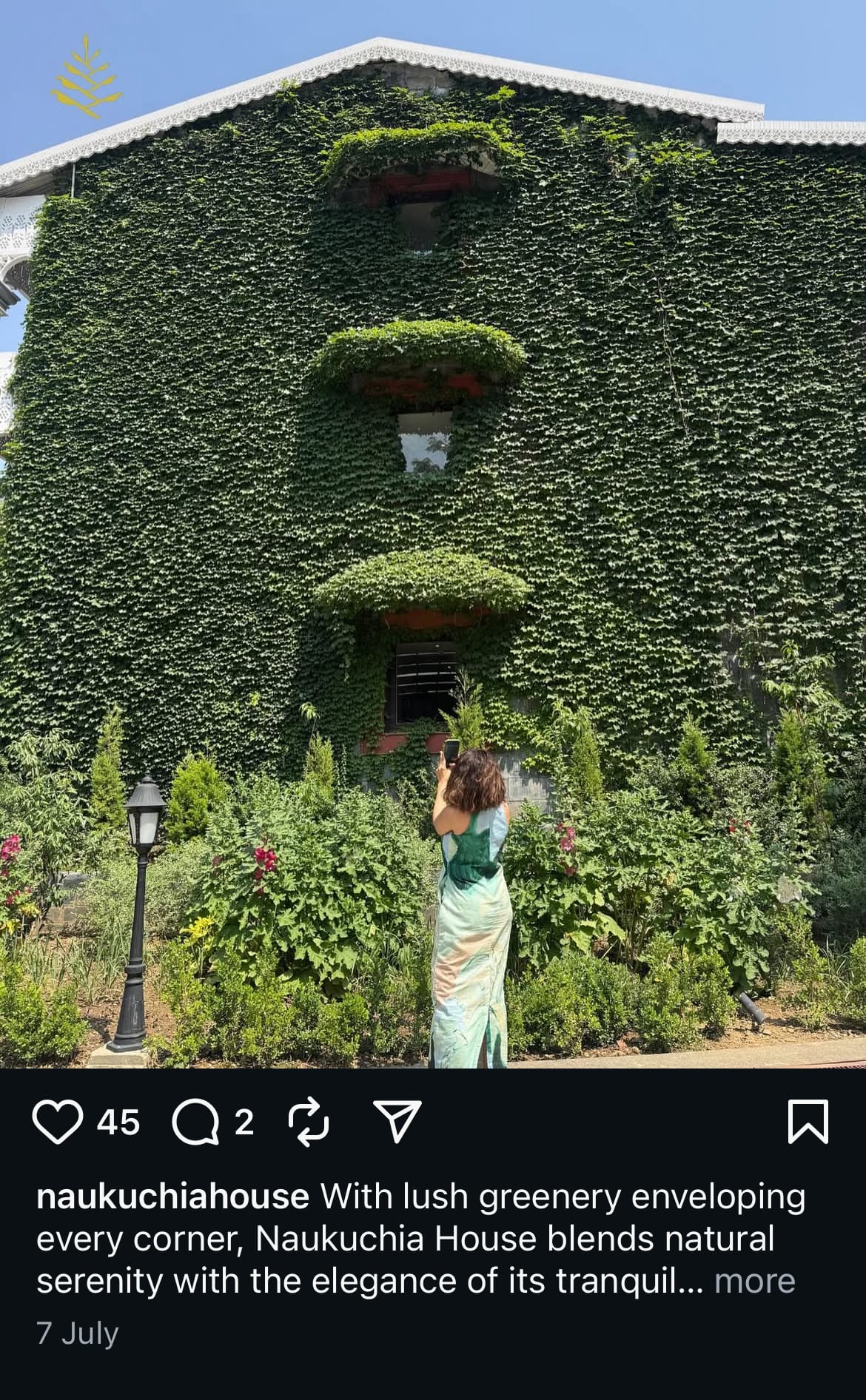This screenshot has width=866, height=1400.
Task: Share this post via send icon
Action: point(397,1122)
